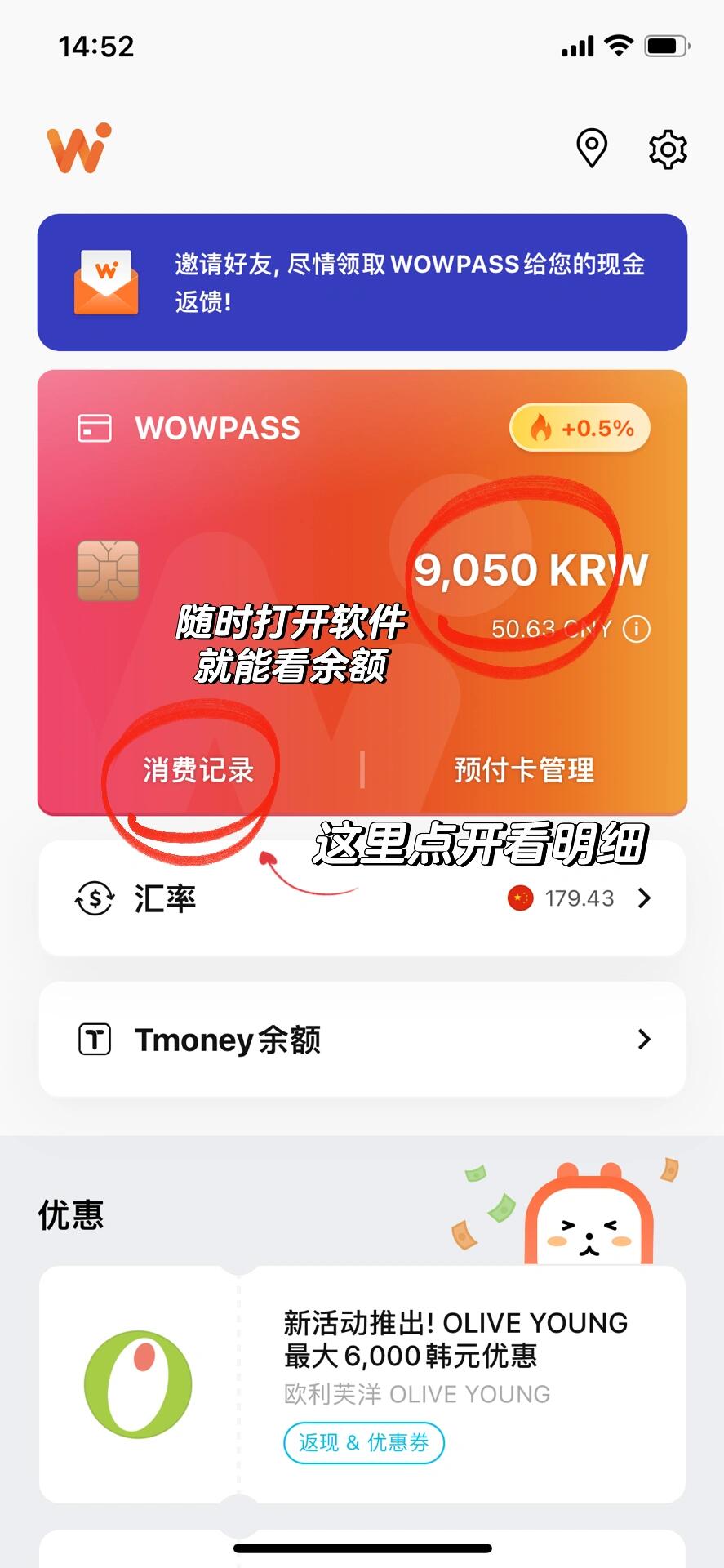Image resolution: width=724 pixels, height=1568 pixels.
Task: View the 汇率 exchange rate row
Action: pos(362,898)
